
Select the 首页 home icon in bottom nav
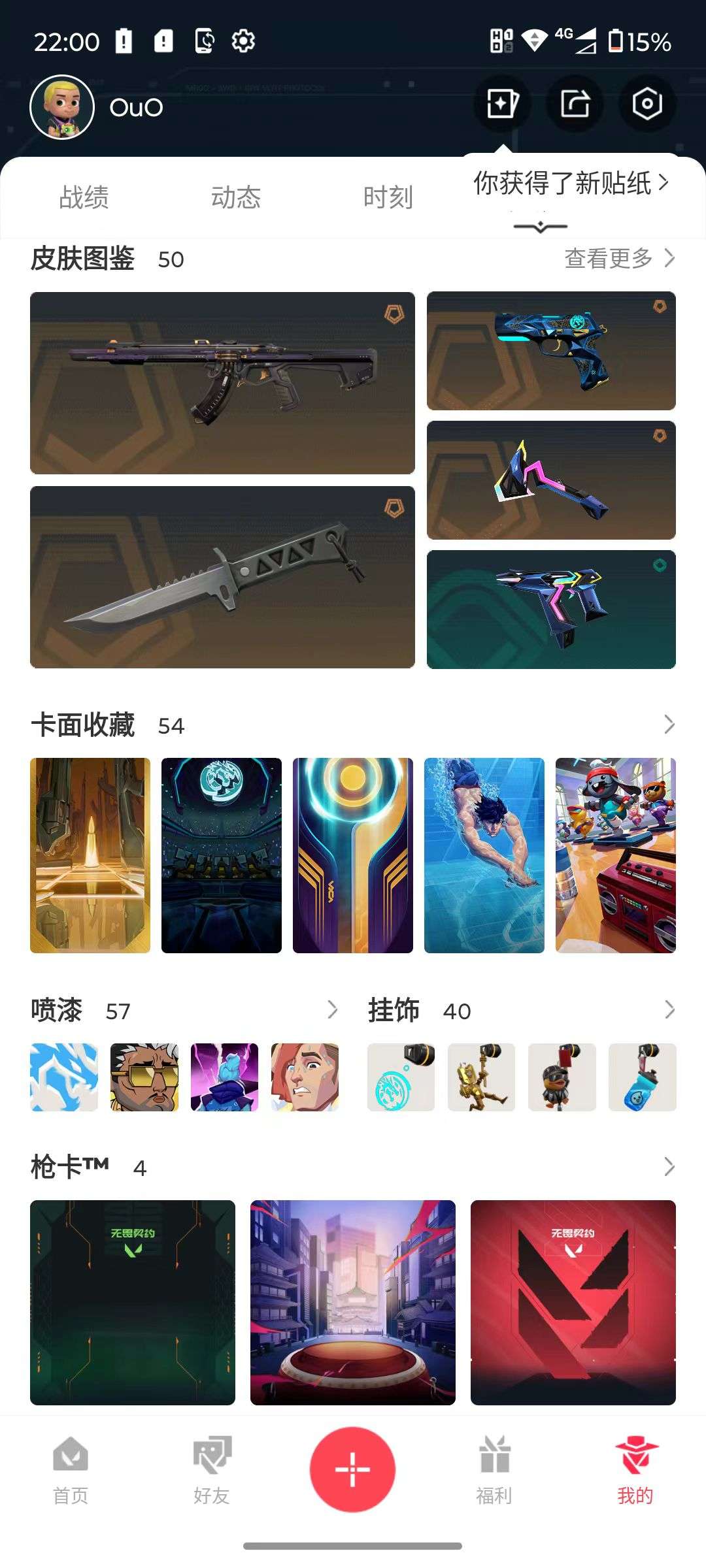tap(70, 1470)
